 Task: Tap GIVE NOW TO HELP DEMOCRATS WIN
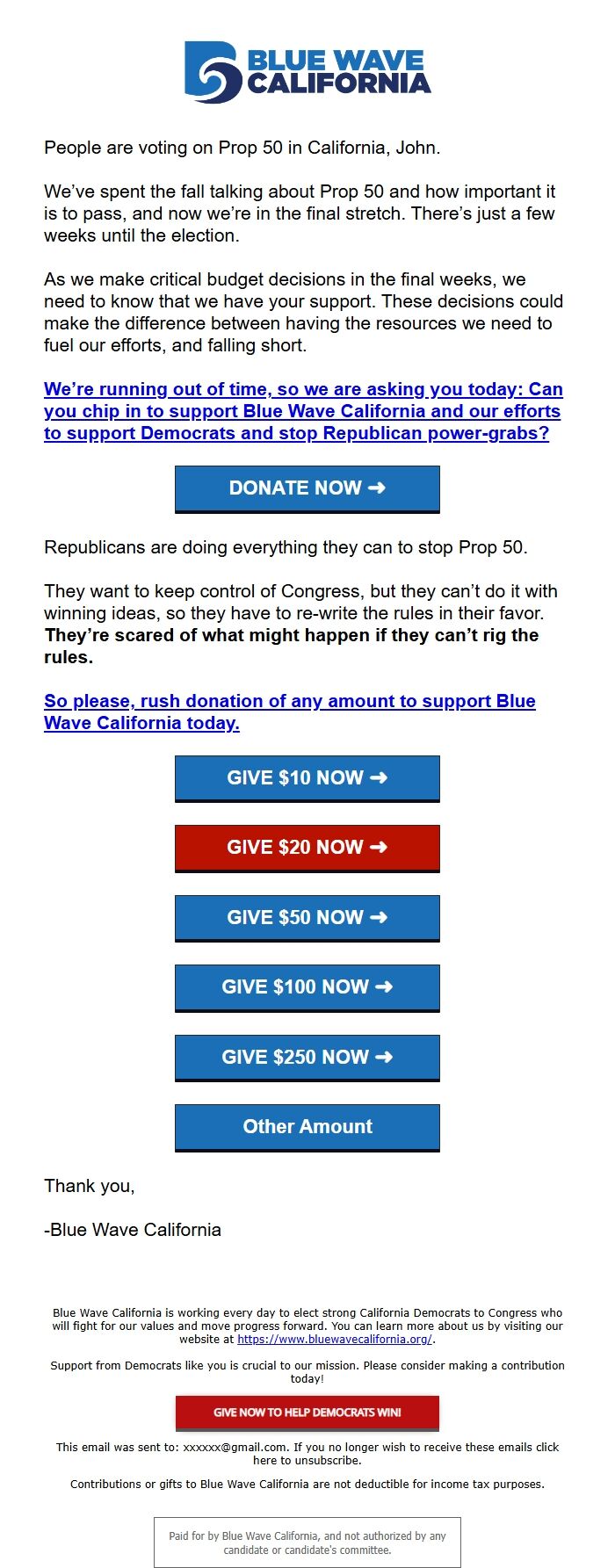point(307,1413)
